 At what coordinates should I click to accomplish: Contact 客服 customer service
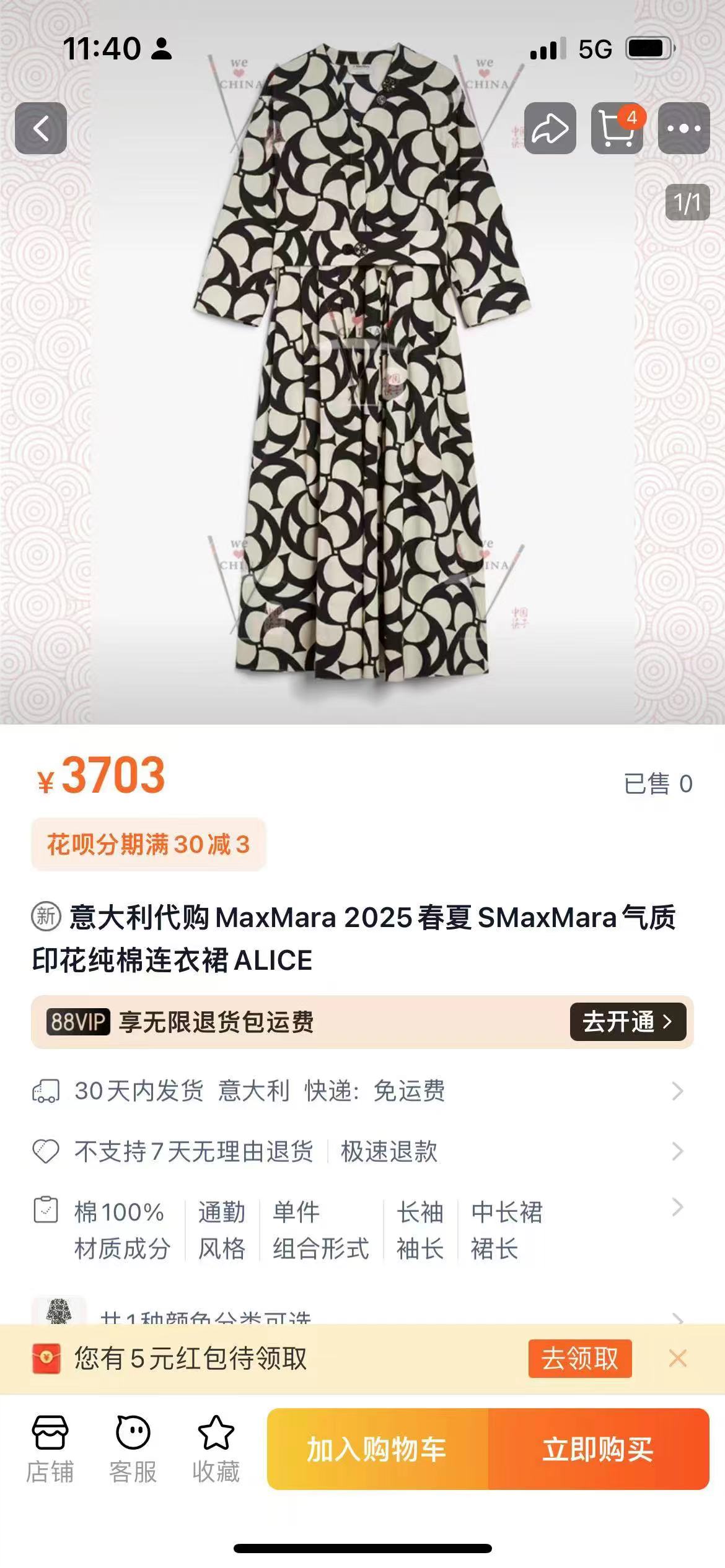tap(133, 1449)
